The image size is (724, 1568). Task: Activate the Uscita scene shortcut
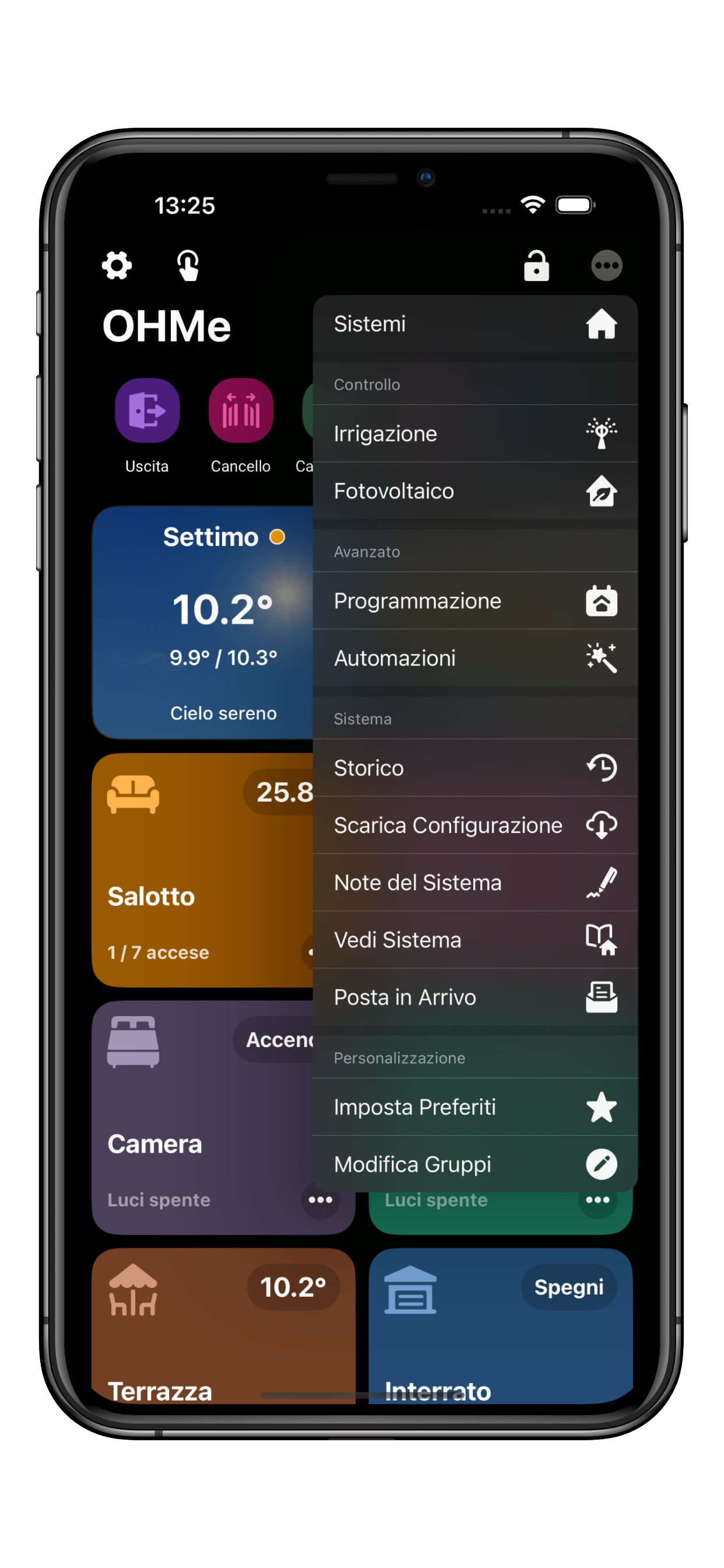click(x=147, y=411)
